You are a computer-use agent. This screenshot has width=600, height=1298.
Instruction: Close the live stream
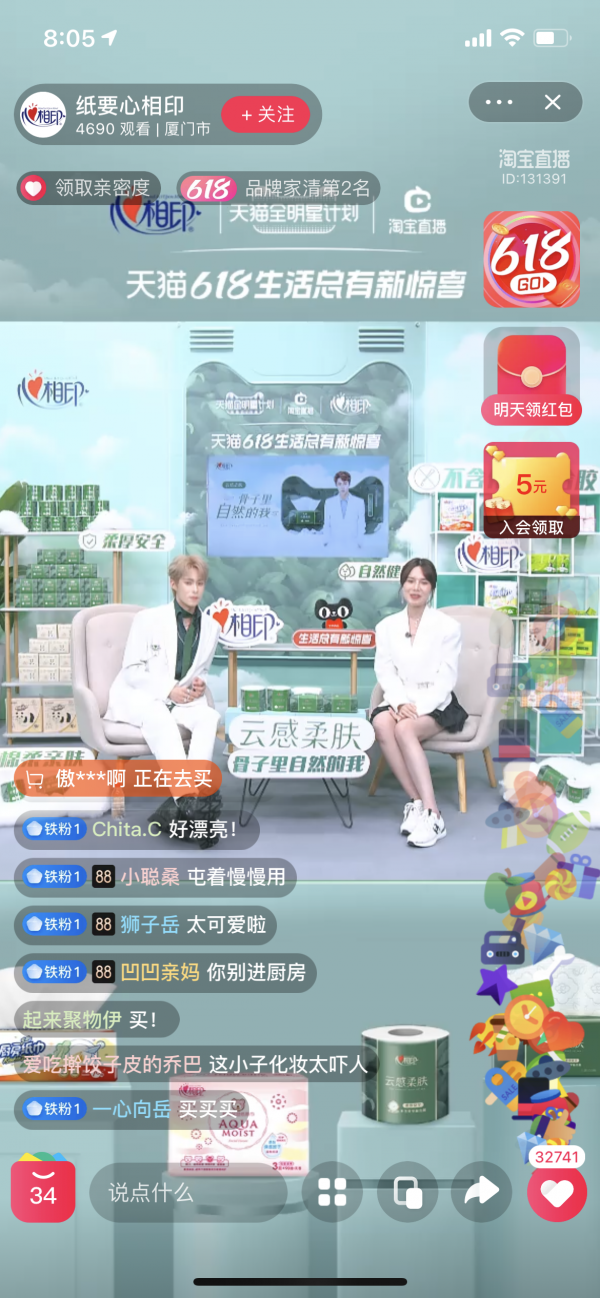[552, 102]
